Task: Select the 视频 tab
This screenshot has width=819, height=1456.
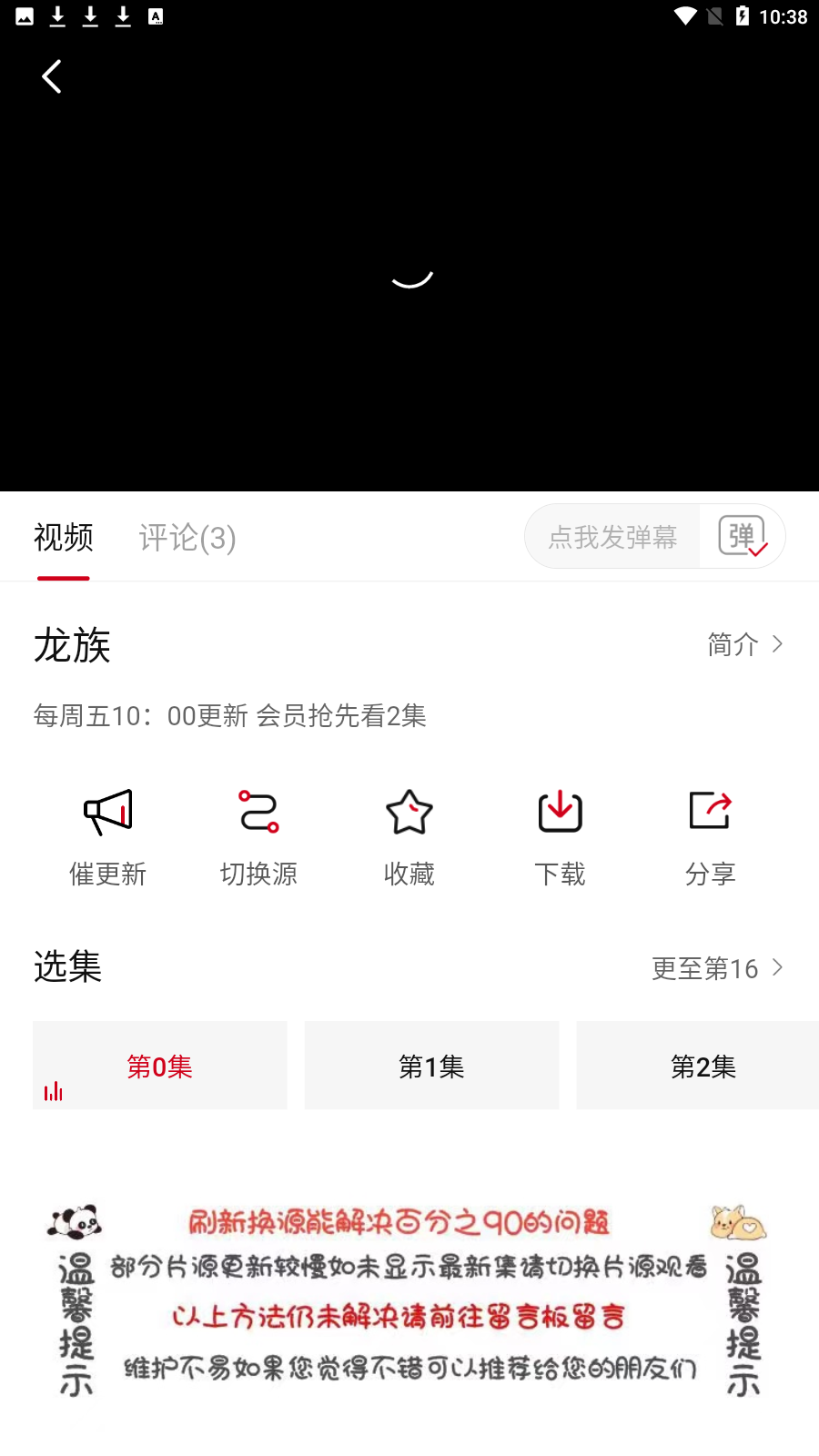Action: pyautogui.click(x=64, y=539)
